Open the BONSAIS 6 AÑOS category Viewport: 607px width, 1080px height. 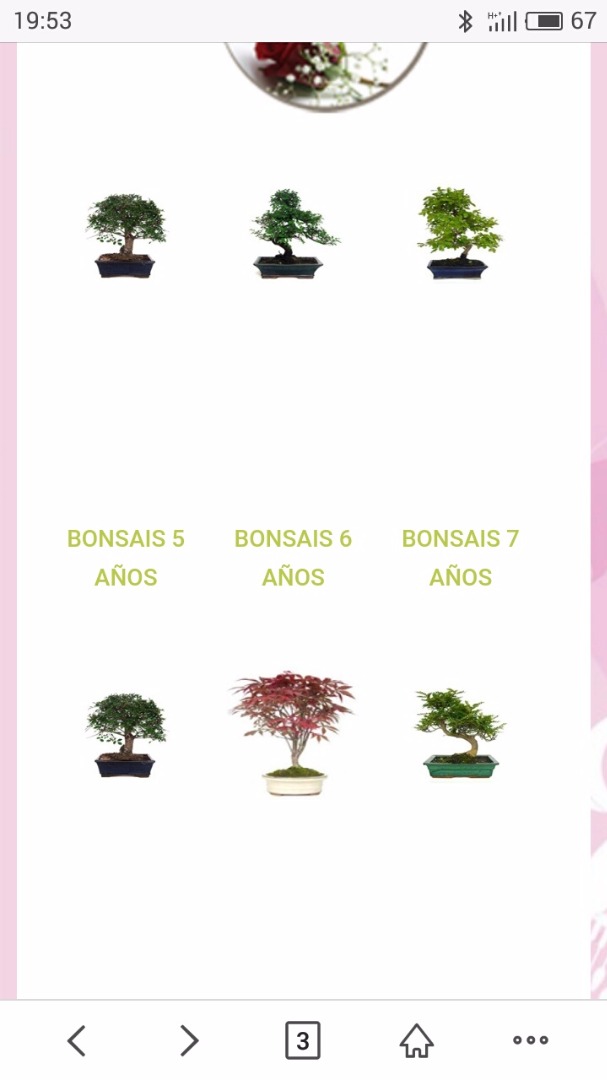click(293, 557)
